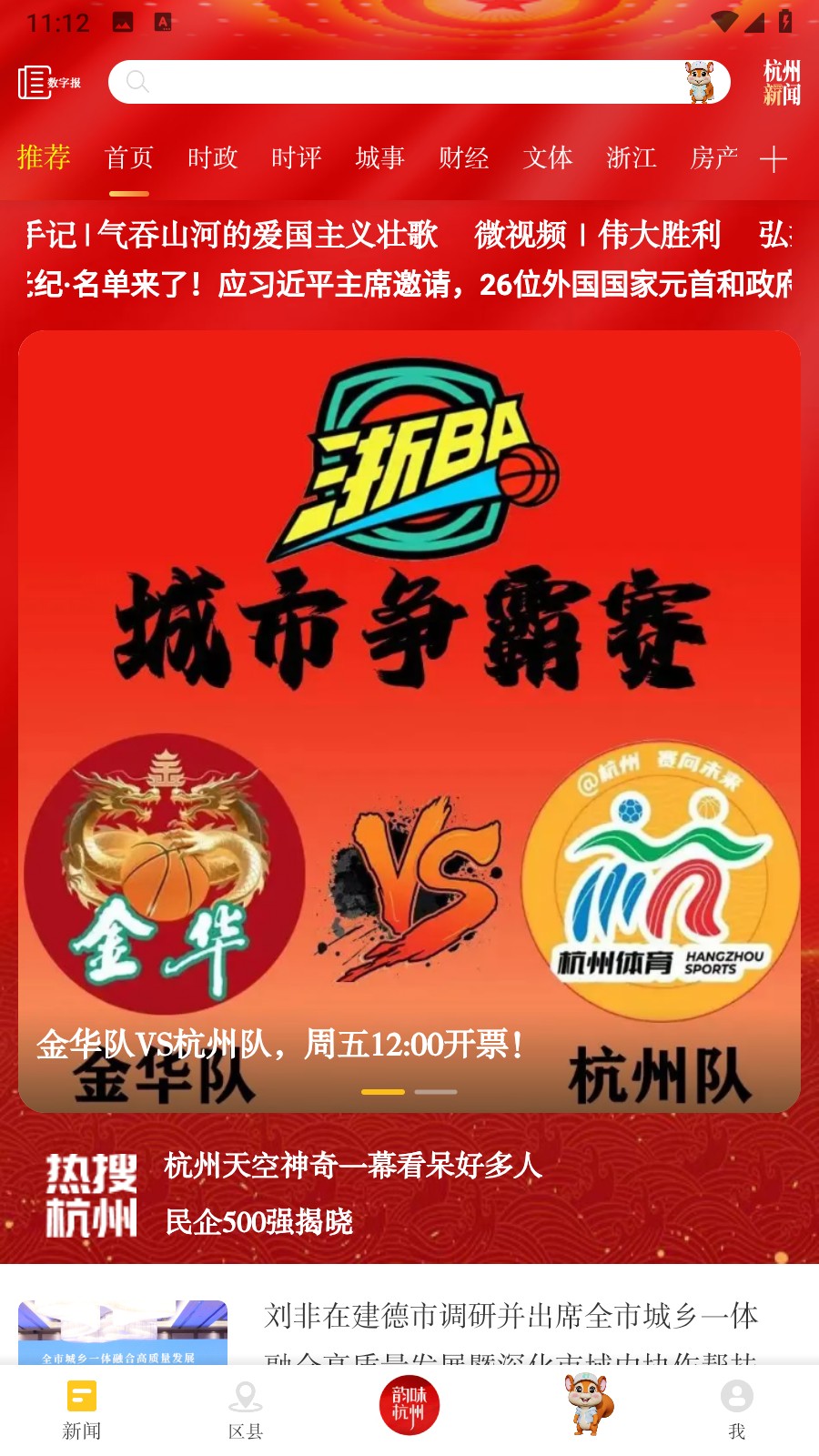Switch to the 区县 bottom tab
Viewport: 819px width, 1456px height.
pos(245,1410)
